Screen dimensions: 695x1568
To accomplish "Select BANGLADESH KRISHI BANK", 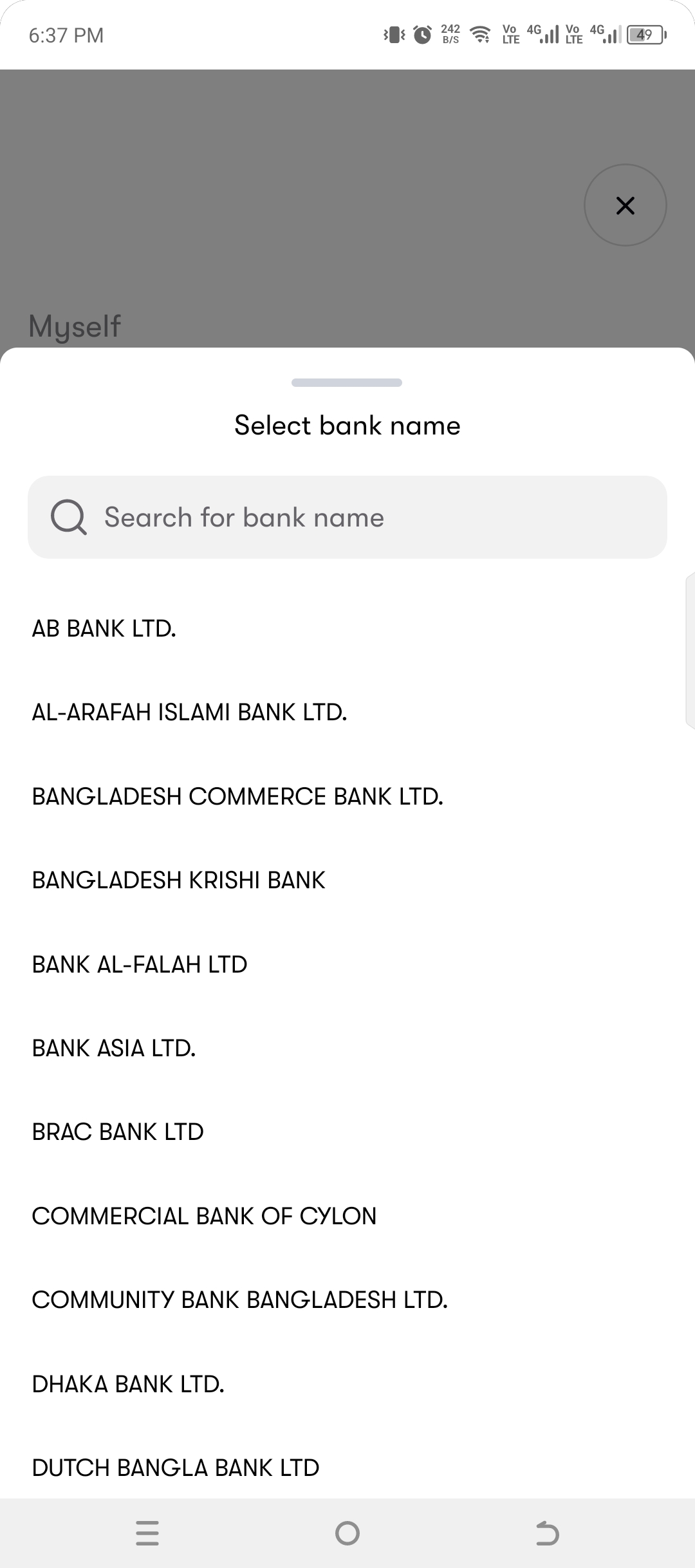I will click(179, 881).
